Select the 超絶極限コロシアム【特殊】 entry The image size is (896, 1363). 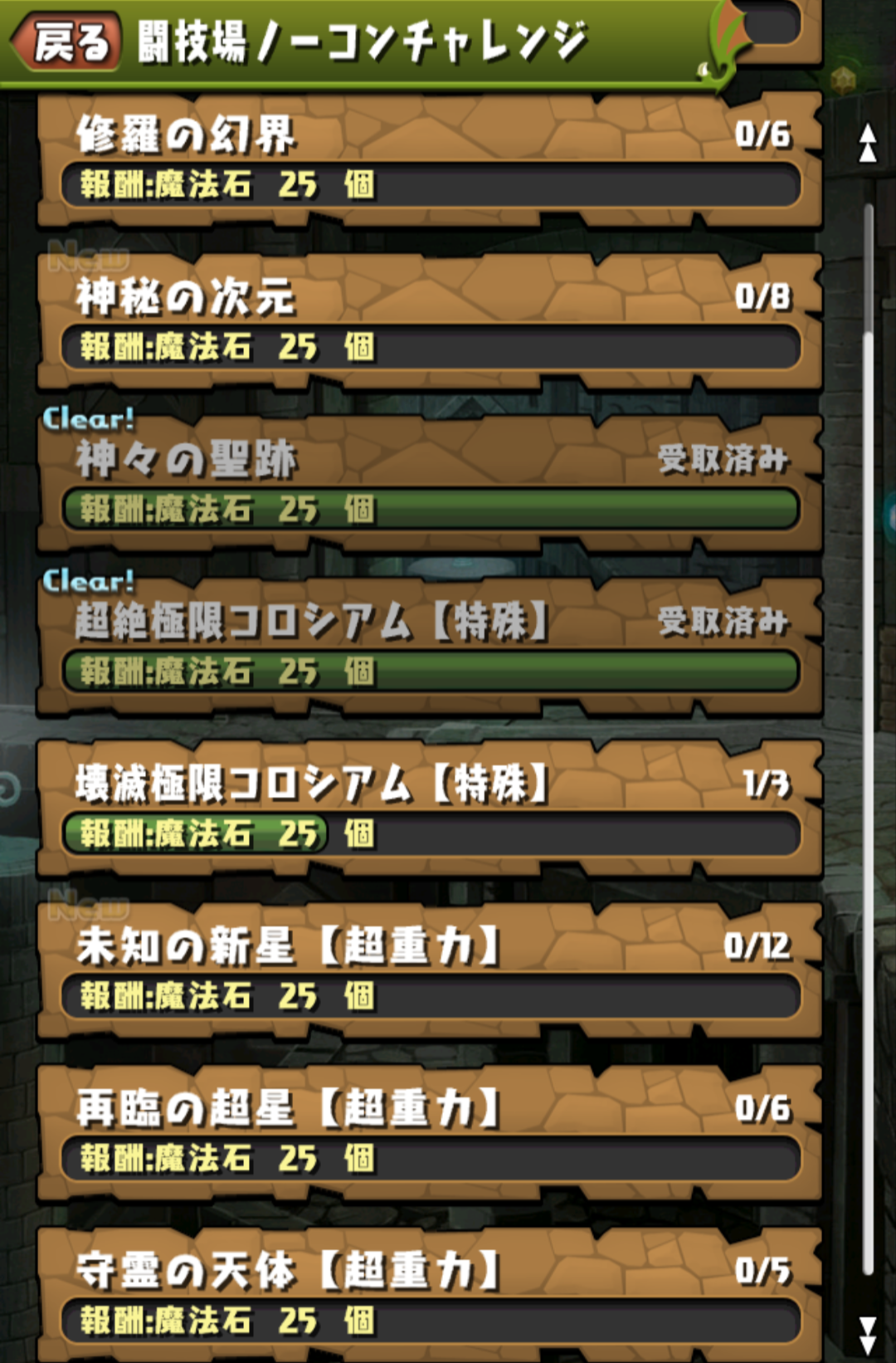tap(429, 647)
